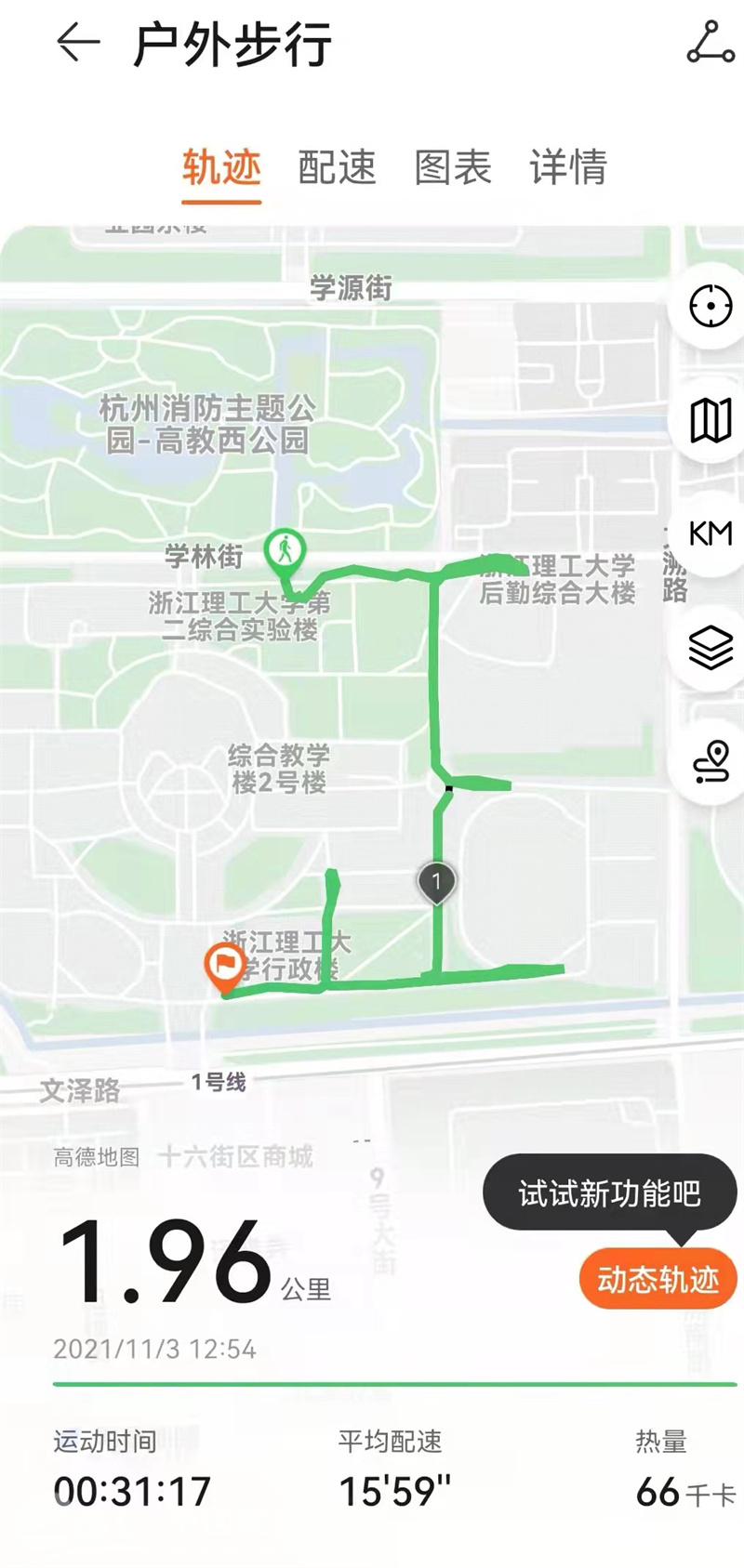
Task: Tap the route waypoint icon
Action: 711,762
